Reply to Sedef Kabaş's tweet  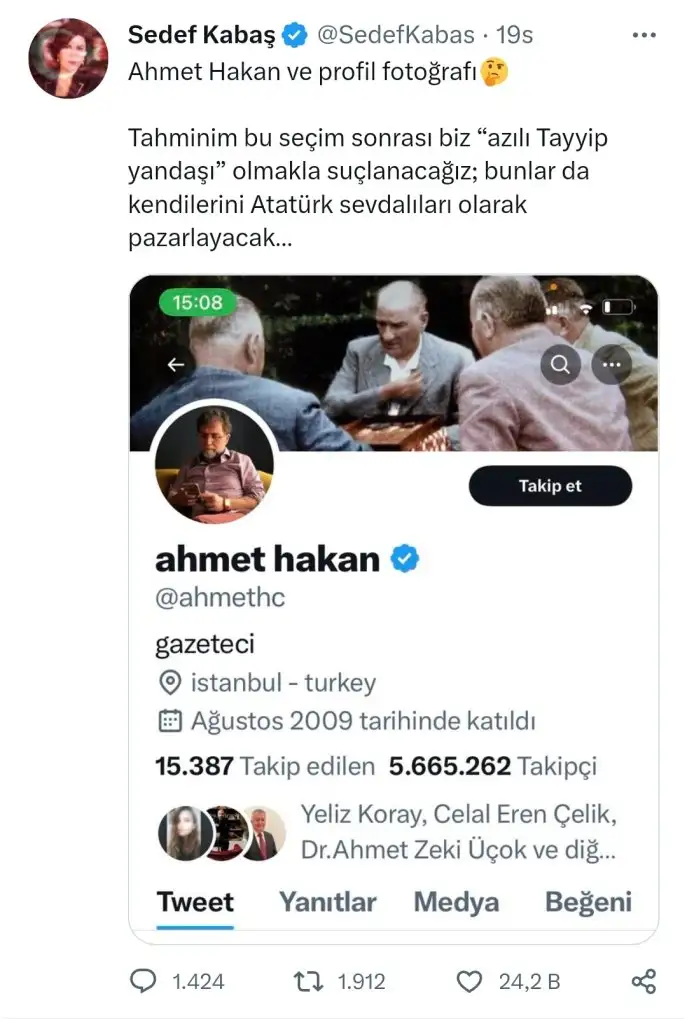coord(145,982)
